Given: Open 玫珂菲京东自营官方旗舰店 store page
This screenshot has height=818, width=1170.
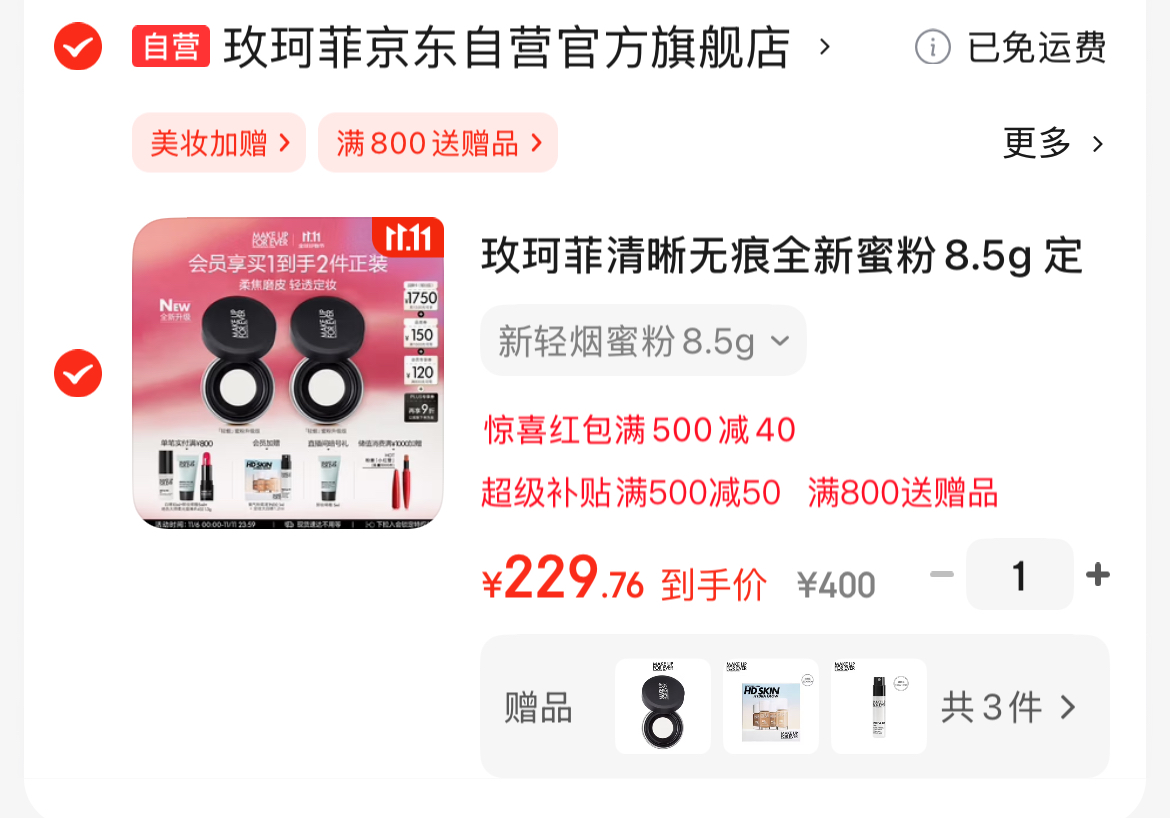Looking at the screenshot, I should [x=508, y=47].
